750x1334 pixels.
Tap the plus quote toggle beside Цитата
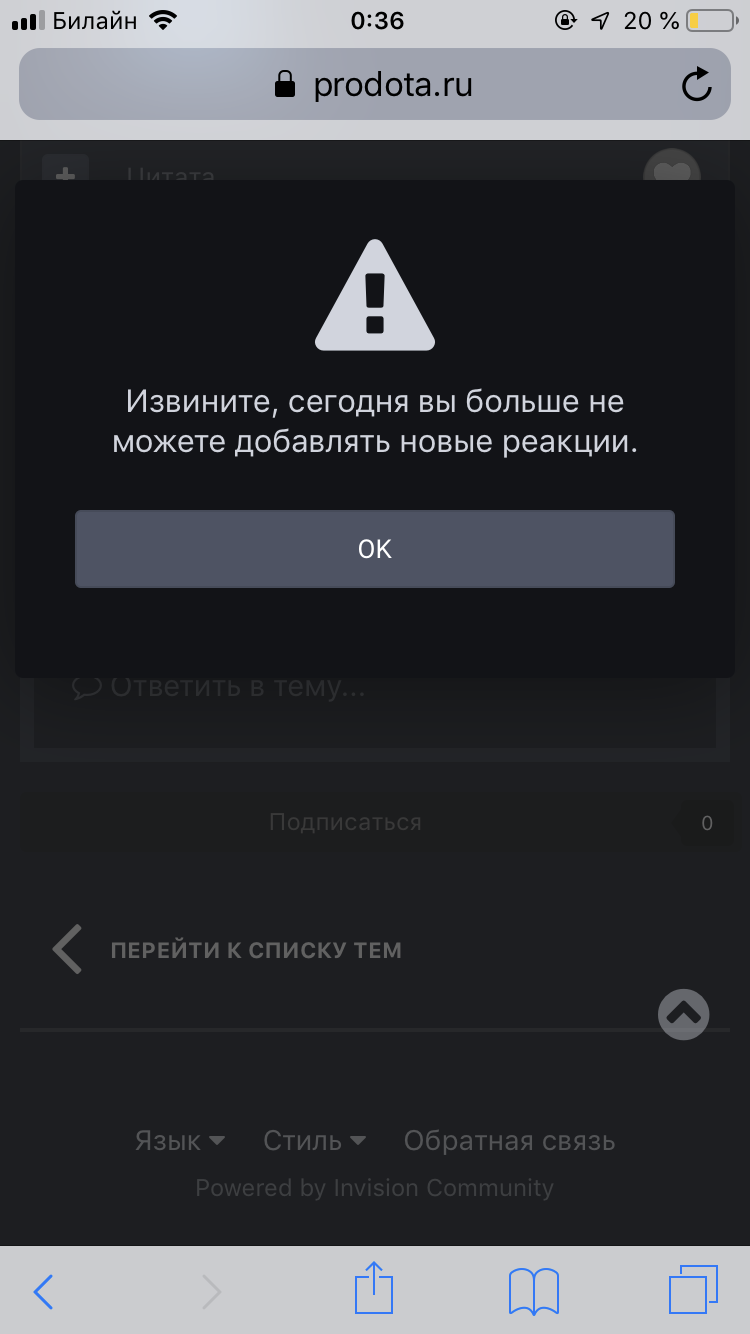65,172
